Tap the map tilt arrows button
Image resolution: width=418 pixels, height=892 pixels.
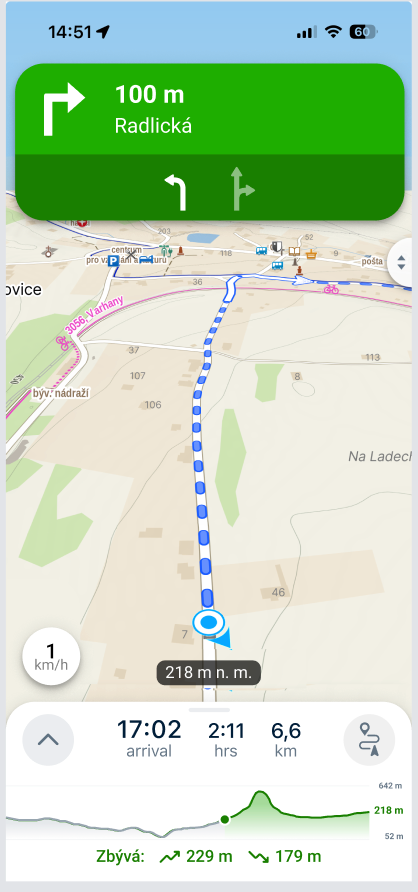pyautogui.click(x=402, y=262)
